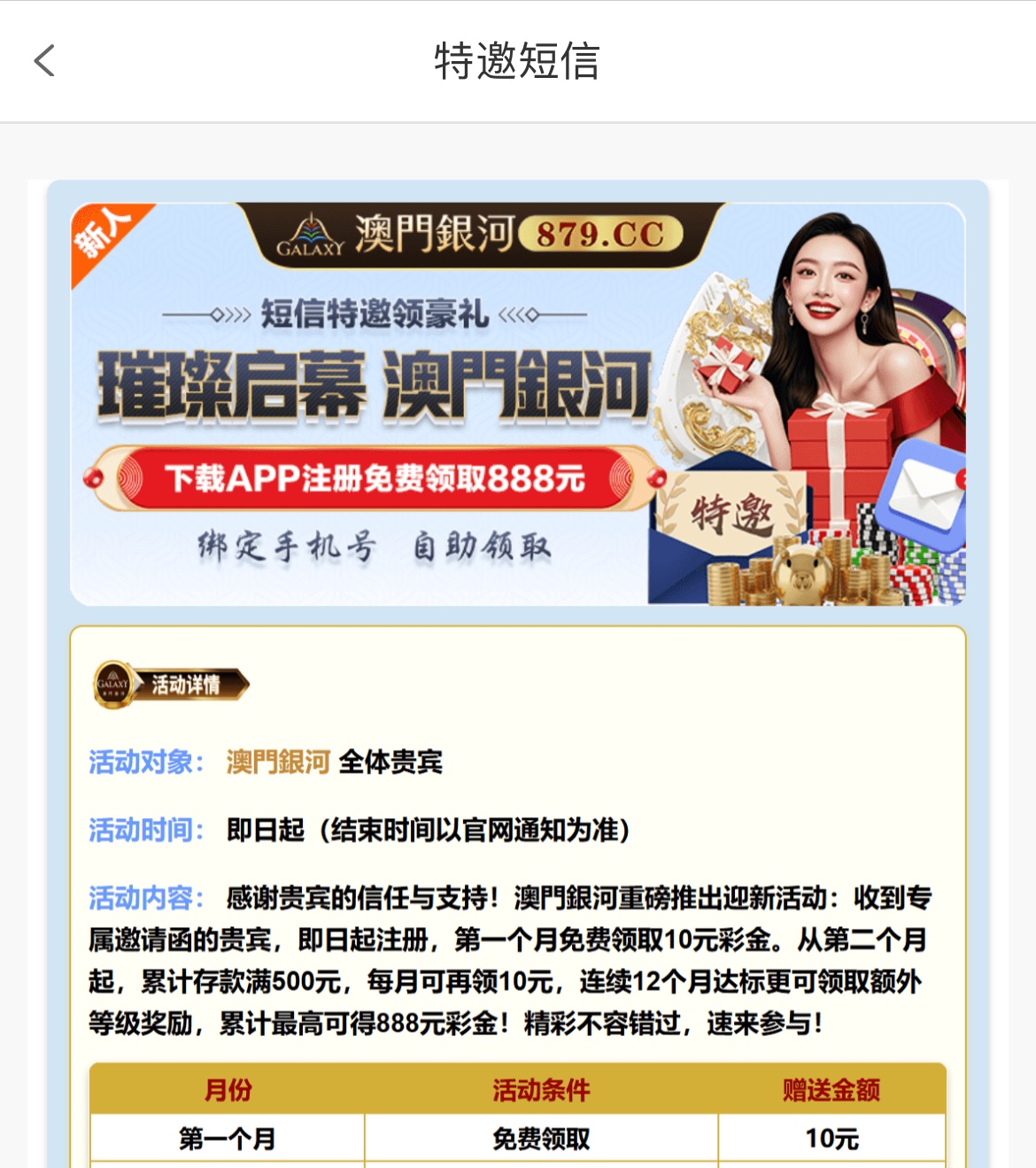Go back from the 特邀短信 page
The image size is (1036, 1168).
(x=44, y=61)
